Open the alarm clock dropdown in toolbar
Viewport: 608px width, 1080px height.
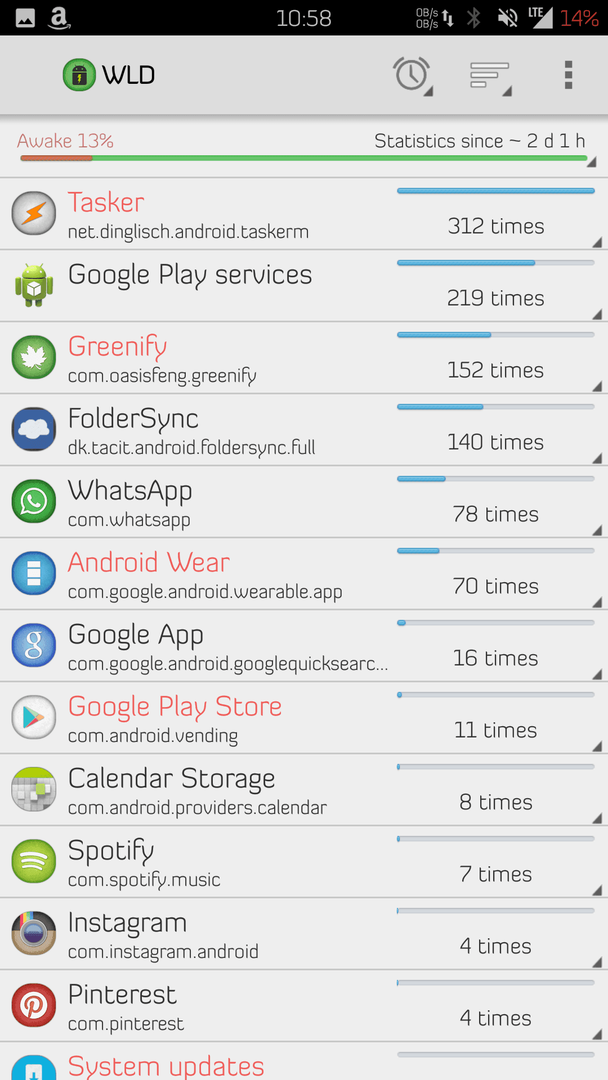412,75
